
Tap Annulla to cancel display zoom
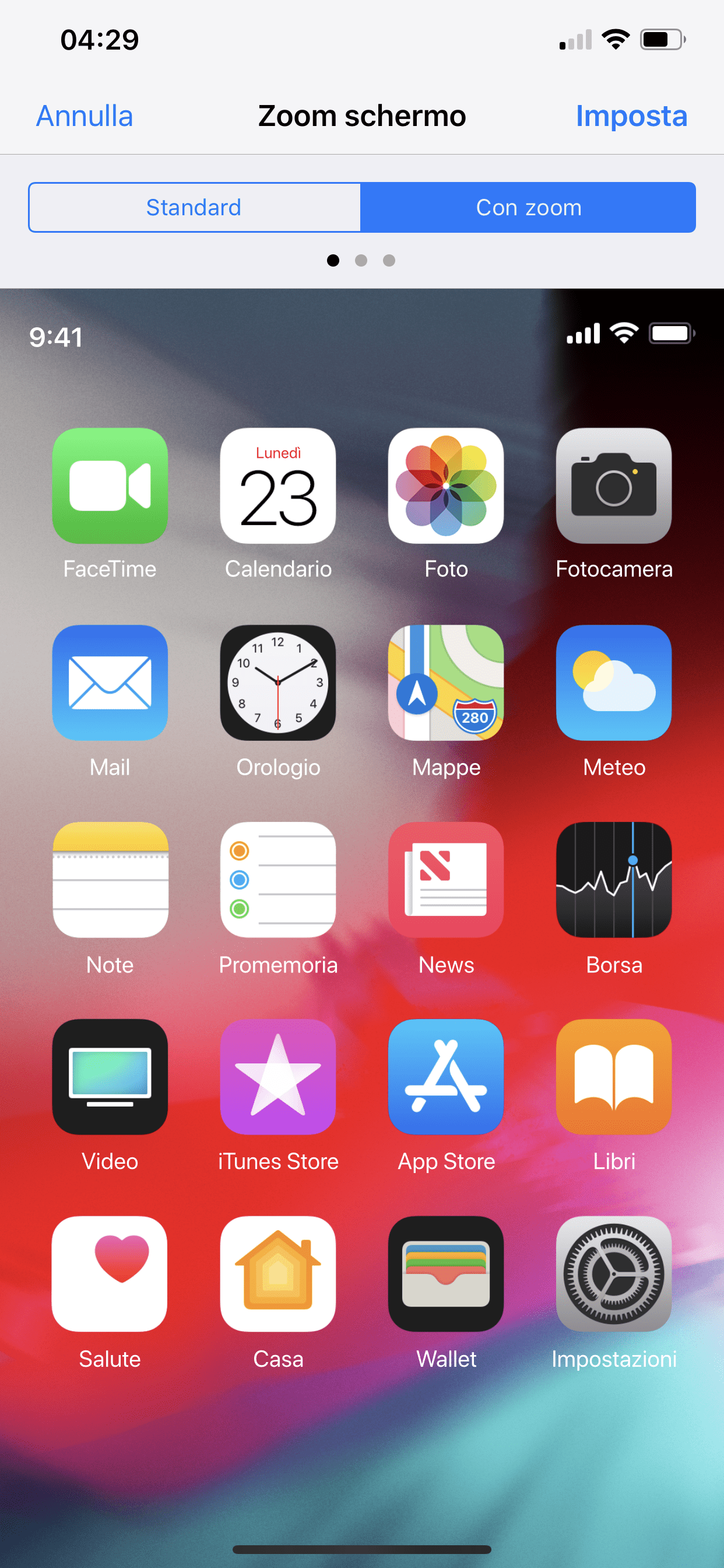(85, 116)
